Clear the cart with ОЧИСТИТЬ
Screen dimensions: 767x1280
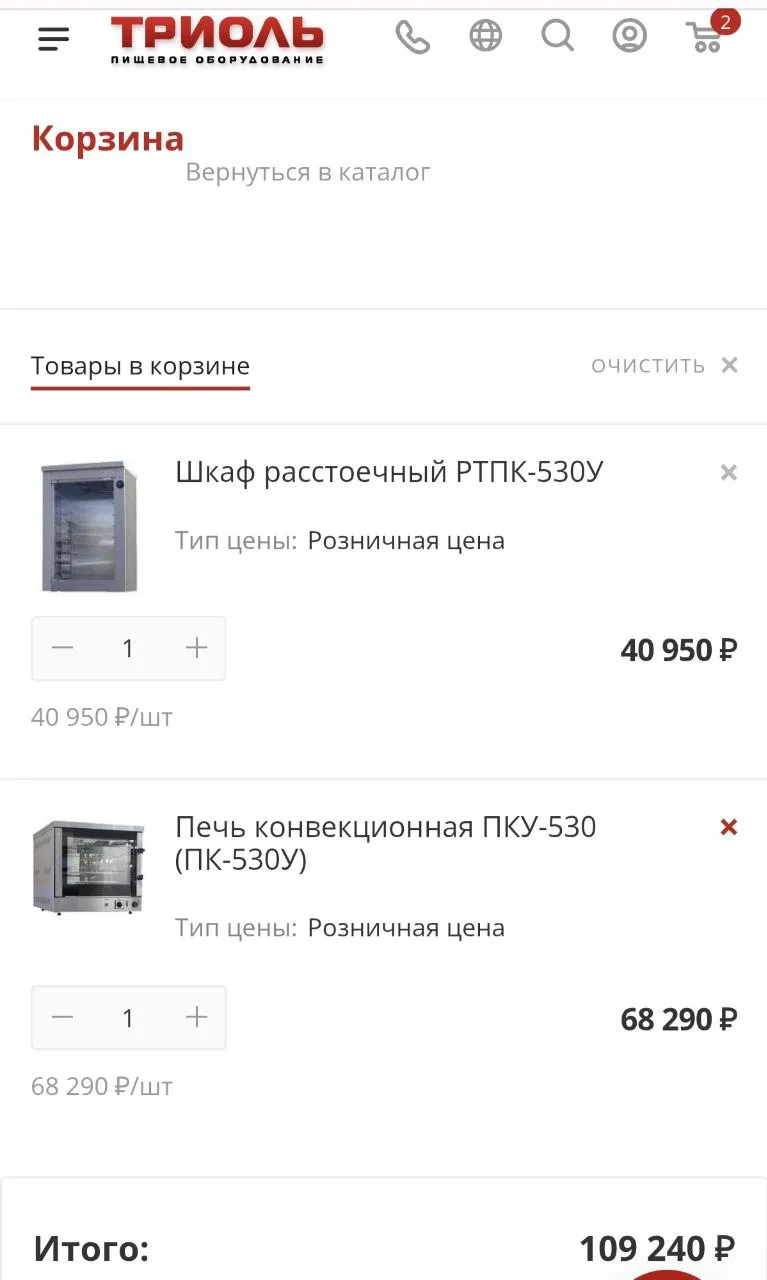(x=664, y=365)
